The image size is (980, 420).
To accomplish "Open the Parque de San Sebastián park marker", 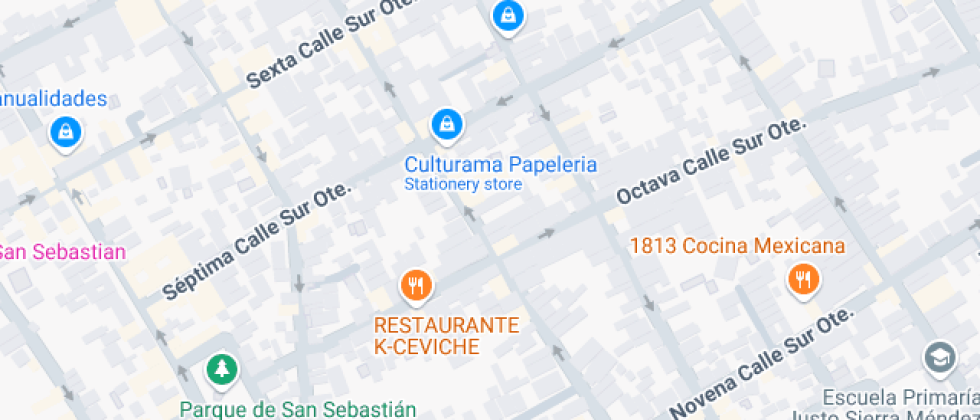I will (221, 370).
